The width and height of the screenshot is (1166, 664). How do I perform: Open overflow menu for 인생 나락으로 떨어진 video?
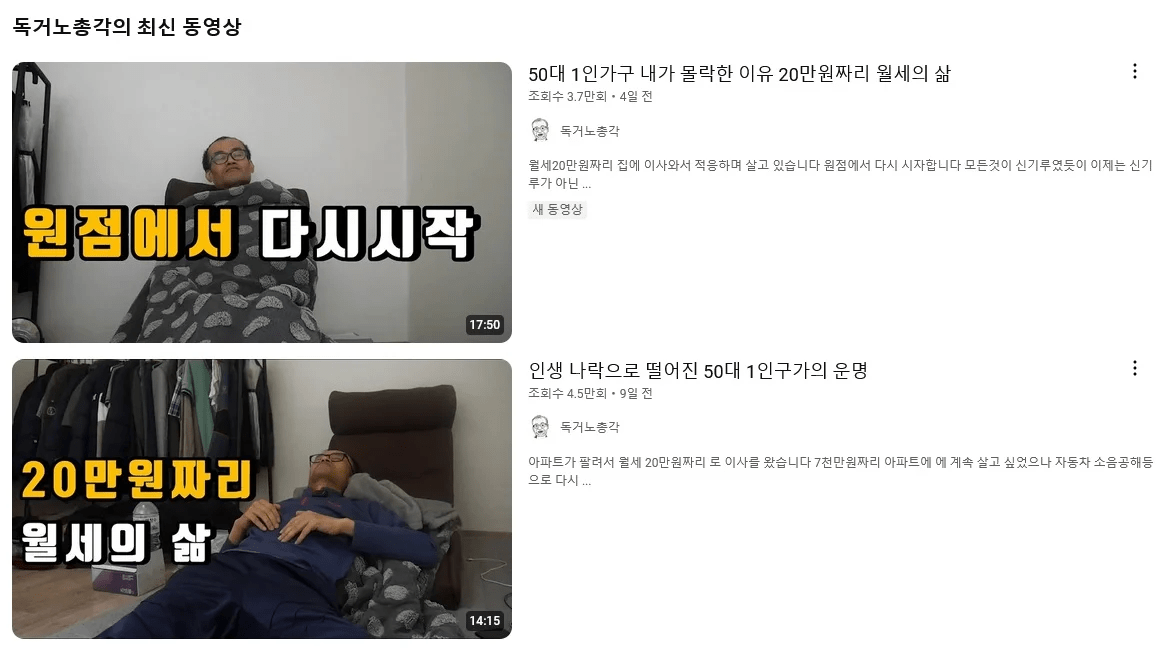point(1134,369)
